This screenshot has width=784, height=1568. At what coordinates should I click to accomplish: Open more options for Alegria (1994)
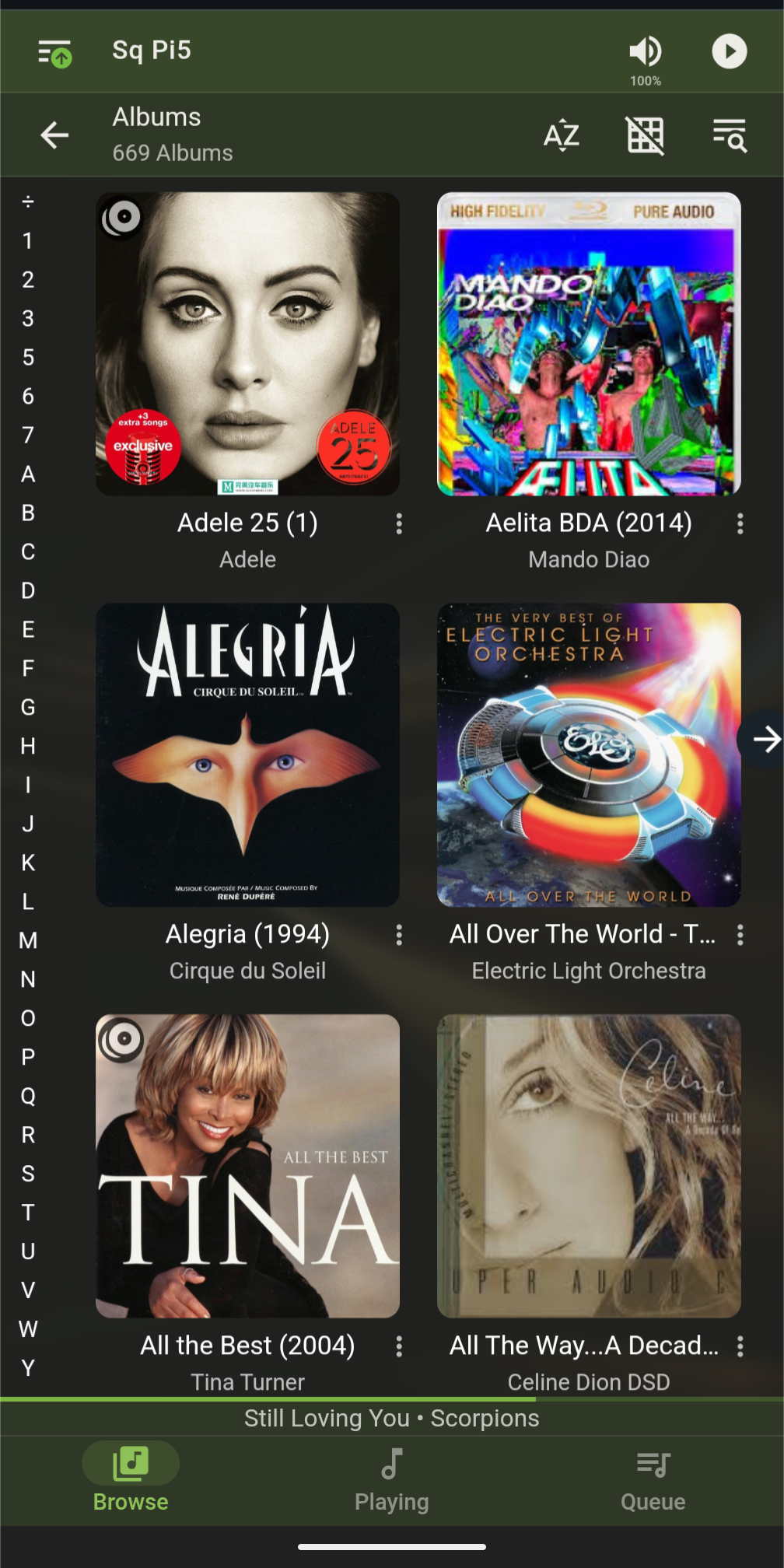coord(399,935)
